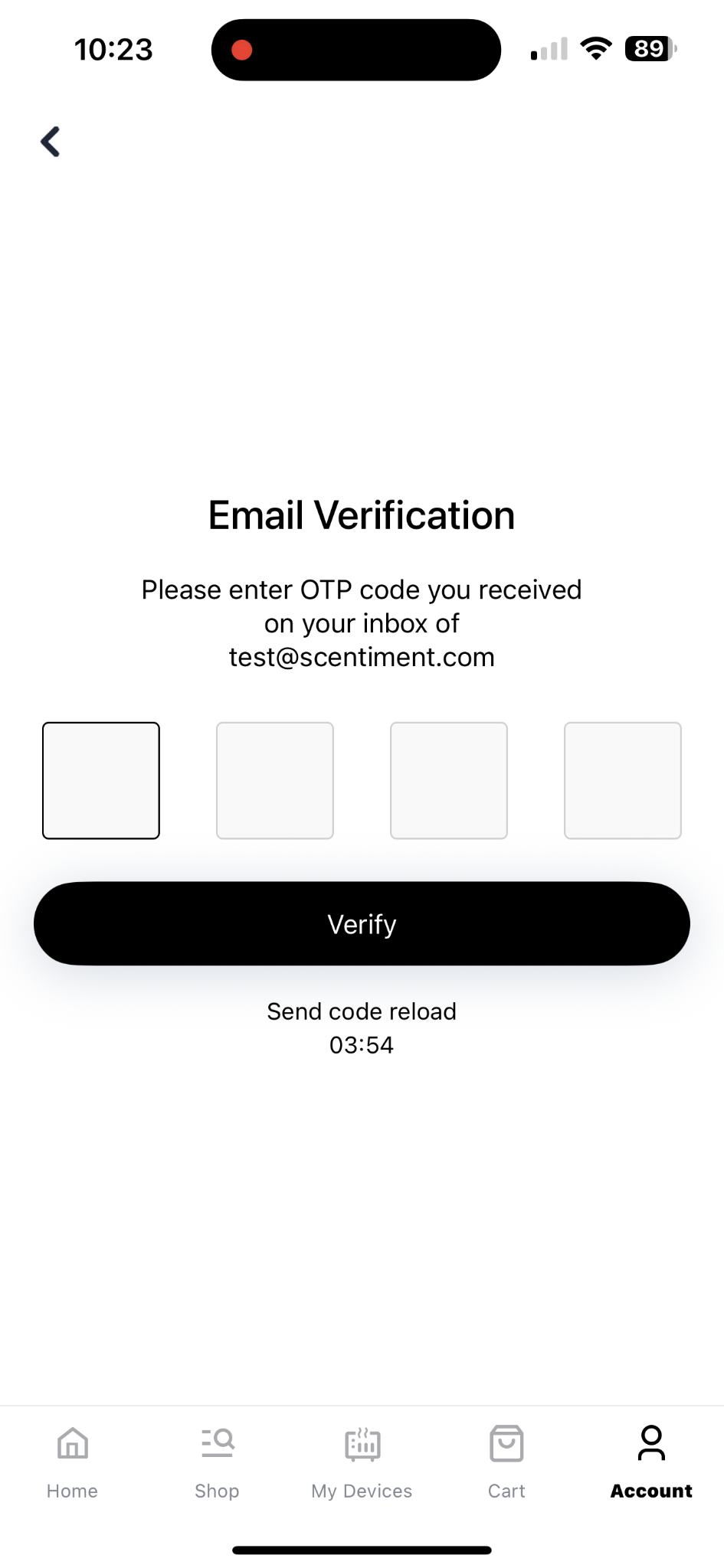Tap the third OTP digit box
724x1568 pixels.
(449, 780)
